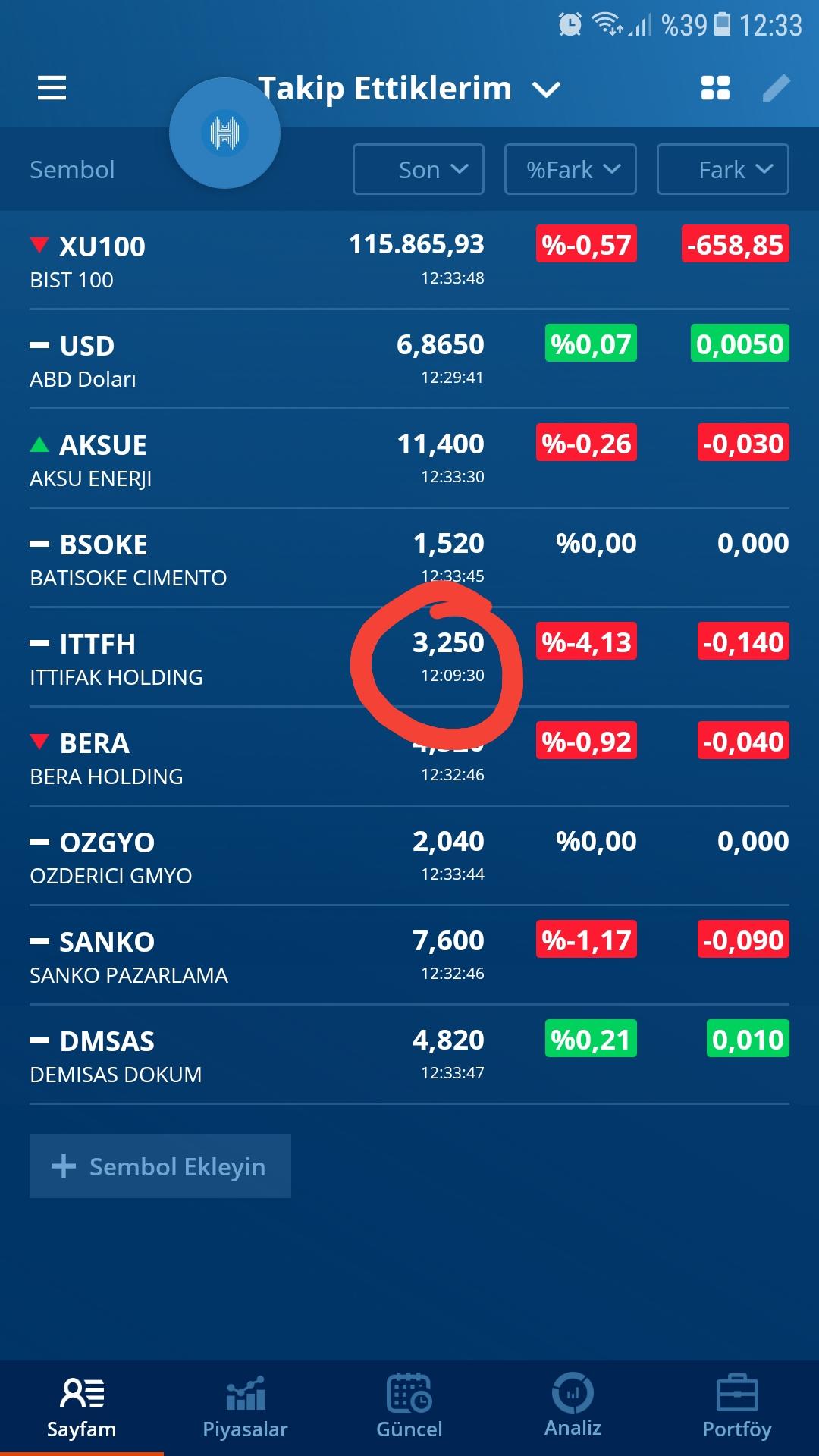Open the Analiz tab
Image resolution: width=819 pixels, height=1456 pixels.
573,1406
